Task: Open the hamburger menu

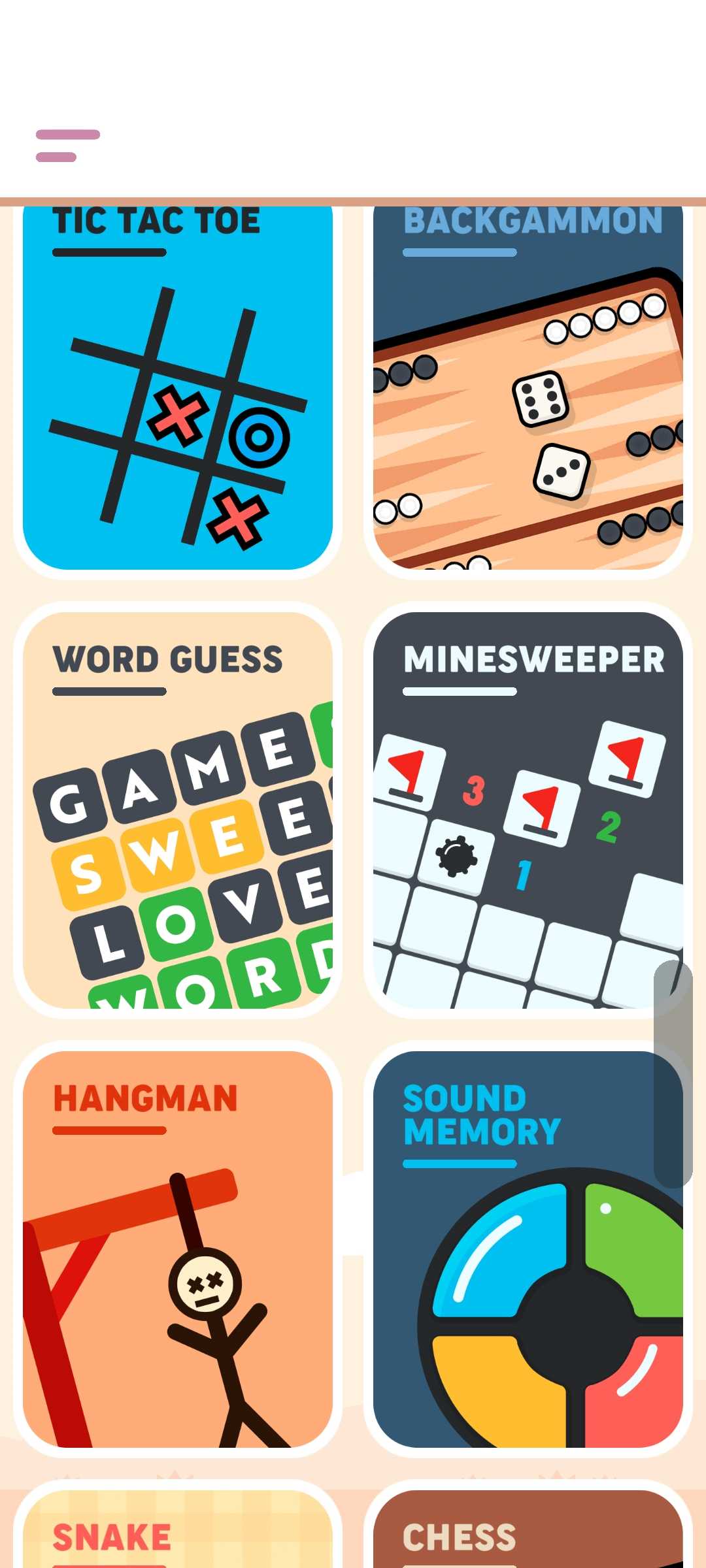Action: [67, 145]
